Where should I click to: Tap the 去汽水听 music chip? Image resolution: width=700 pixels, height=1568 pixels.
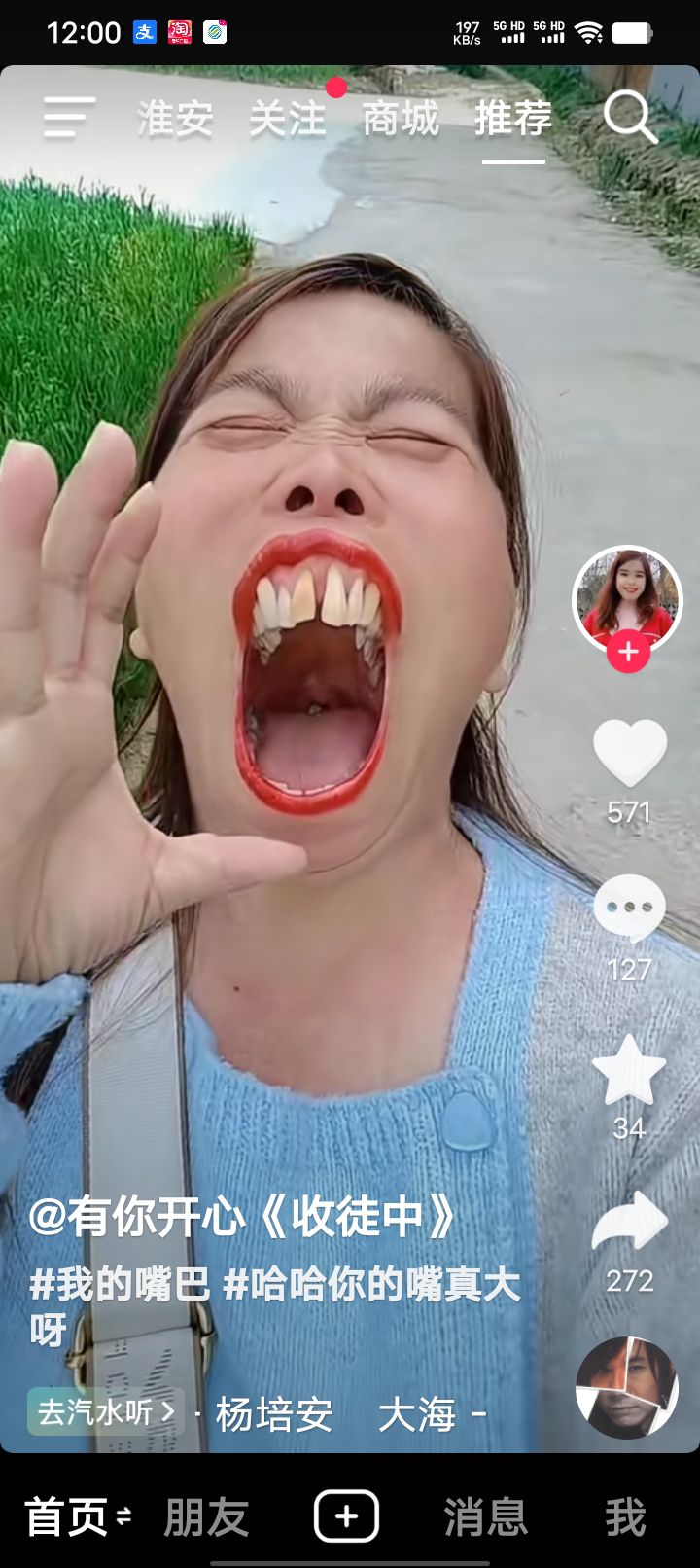tap(105, 1411)
